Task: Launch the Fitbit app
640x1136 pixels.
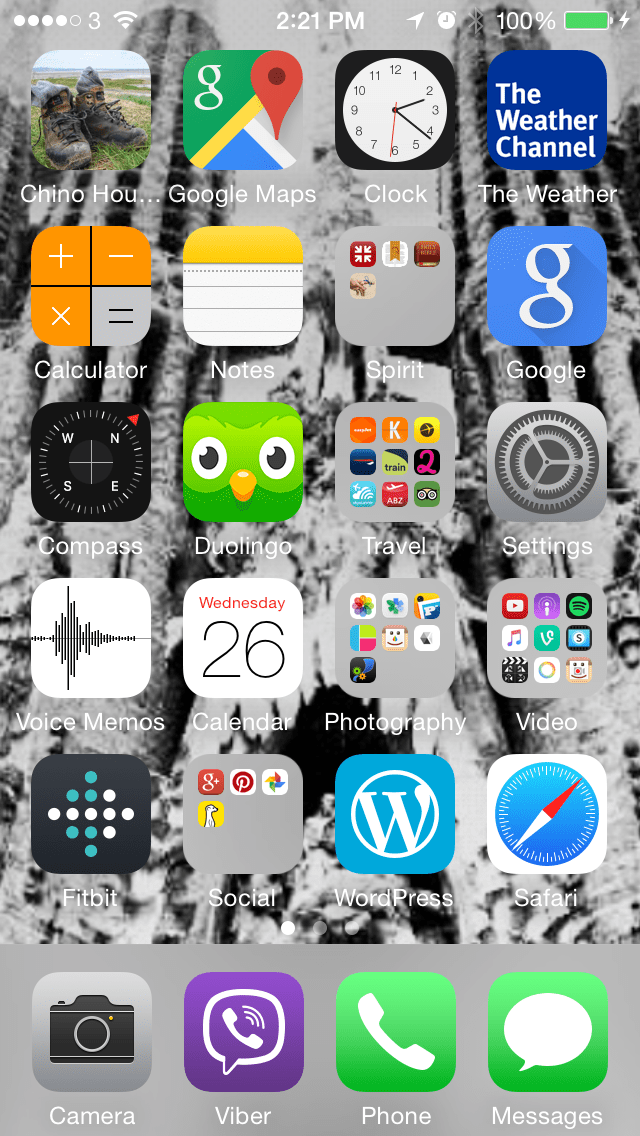Action: click(91, 814)
